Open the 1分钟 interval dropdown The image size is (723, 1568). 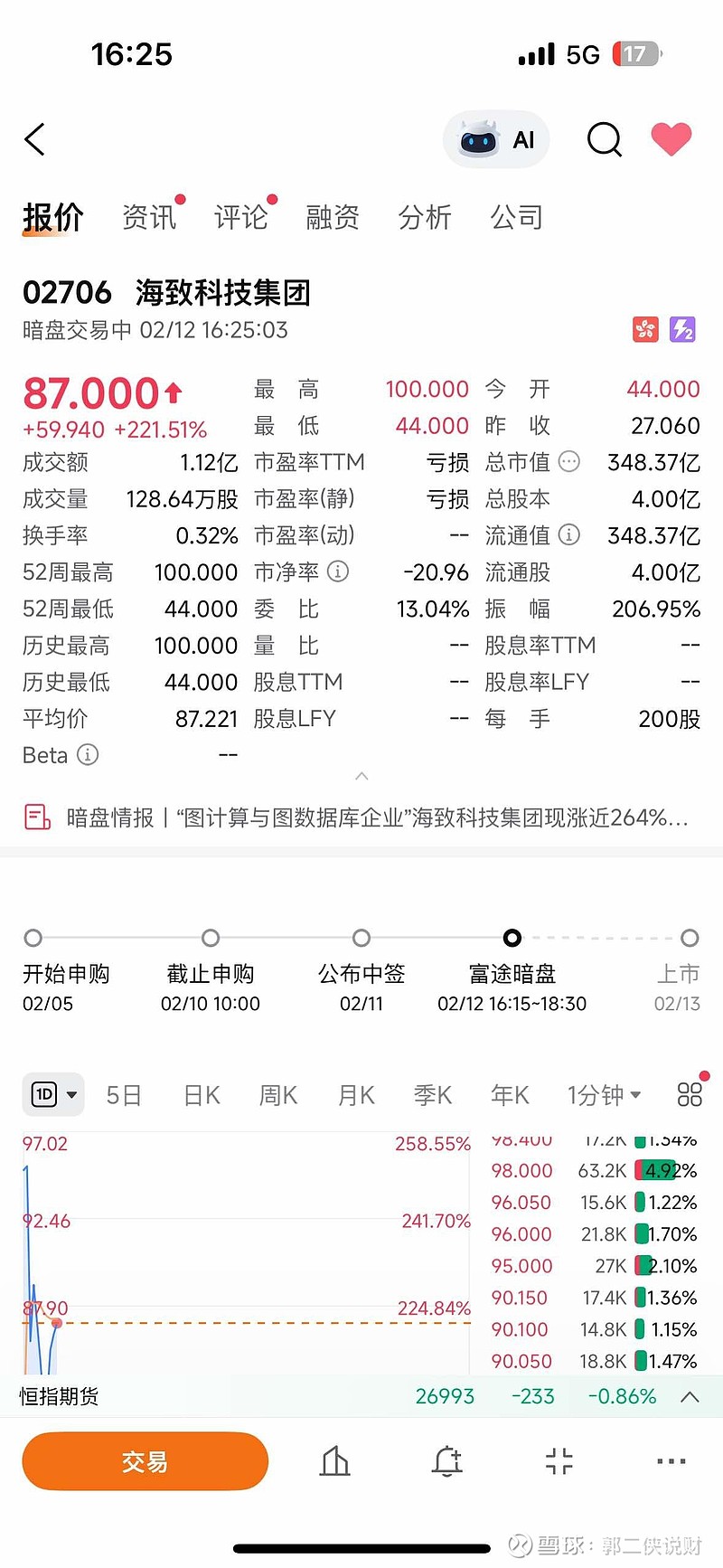(x=604, y=1094)
